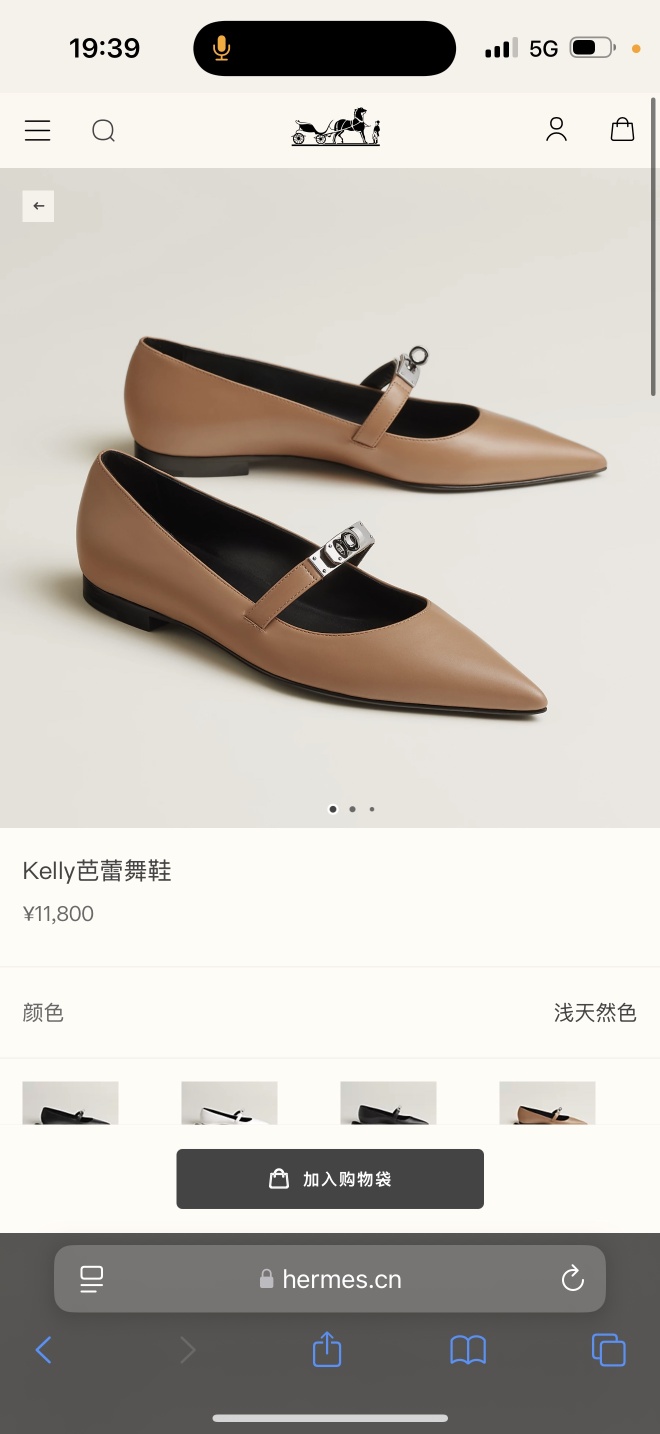Share this page from Safari
660x1434 pixels.
point(327,1351)
